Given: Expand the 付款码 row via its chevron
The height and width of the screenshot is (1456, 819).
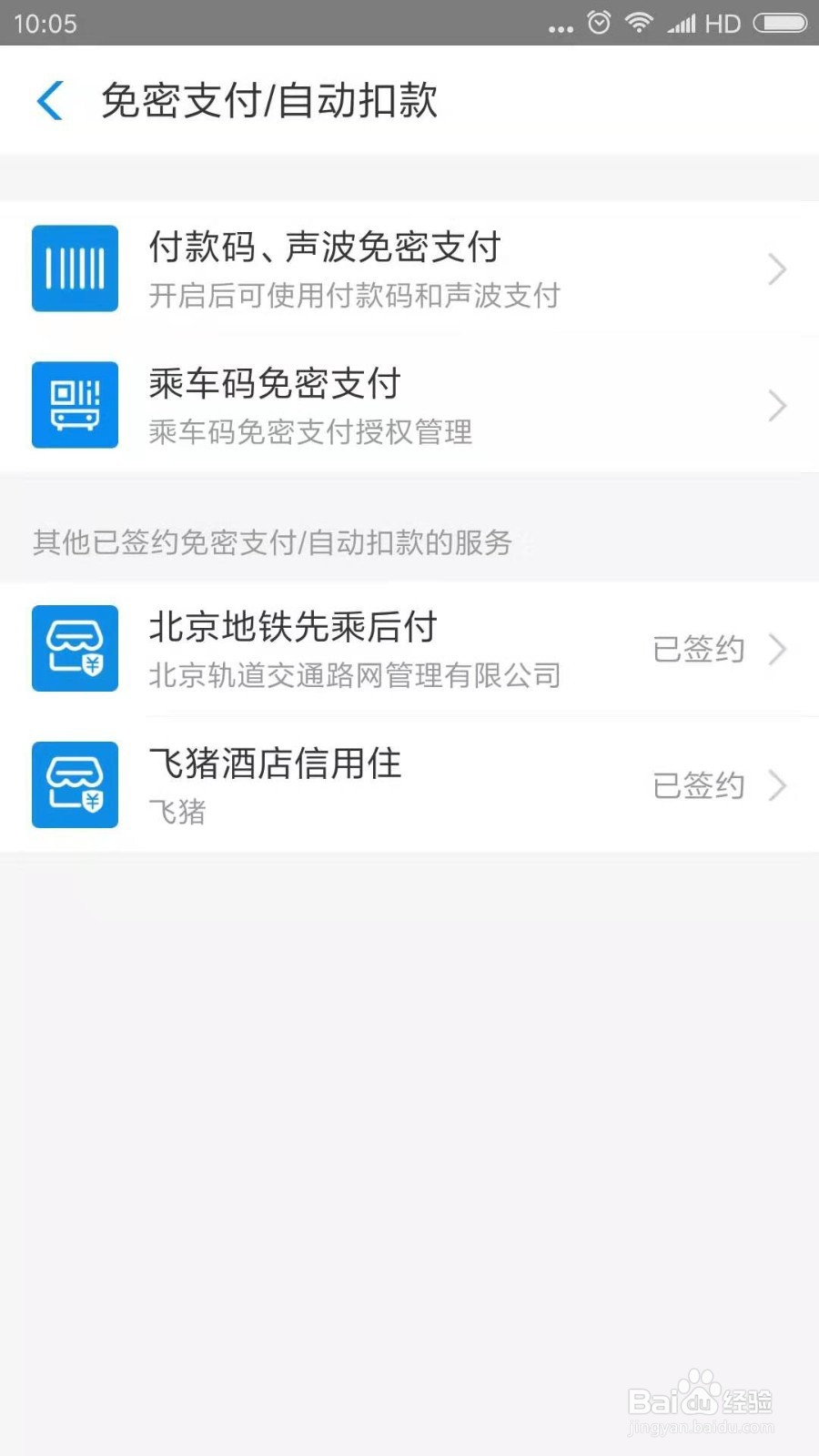Looking at the screenshot, I should (778, 268).
